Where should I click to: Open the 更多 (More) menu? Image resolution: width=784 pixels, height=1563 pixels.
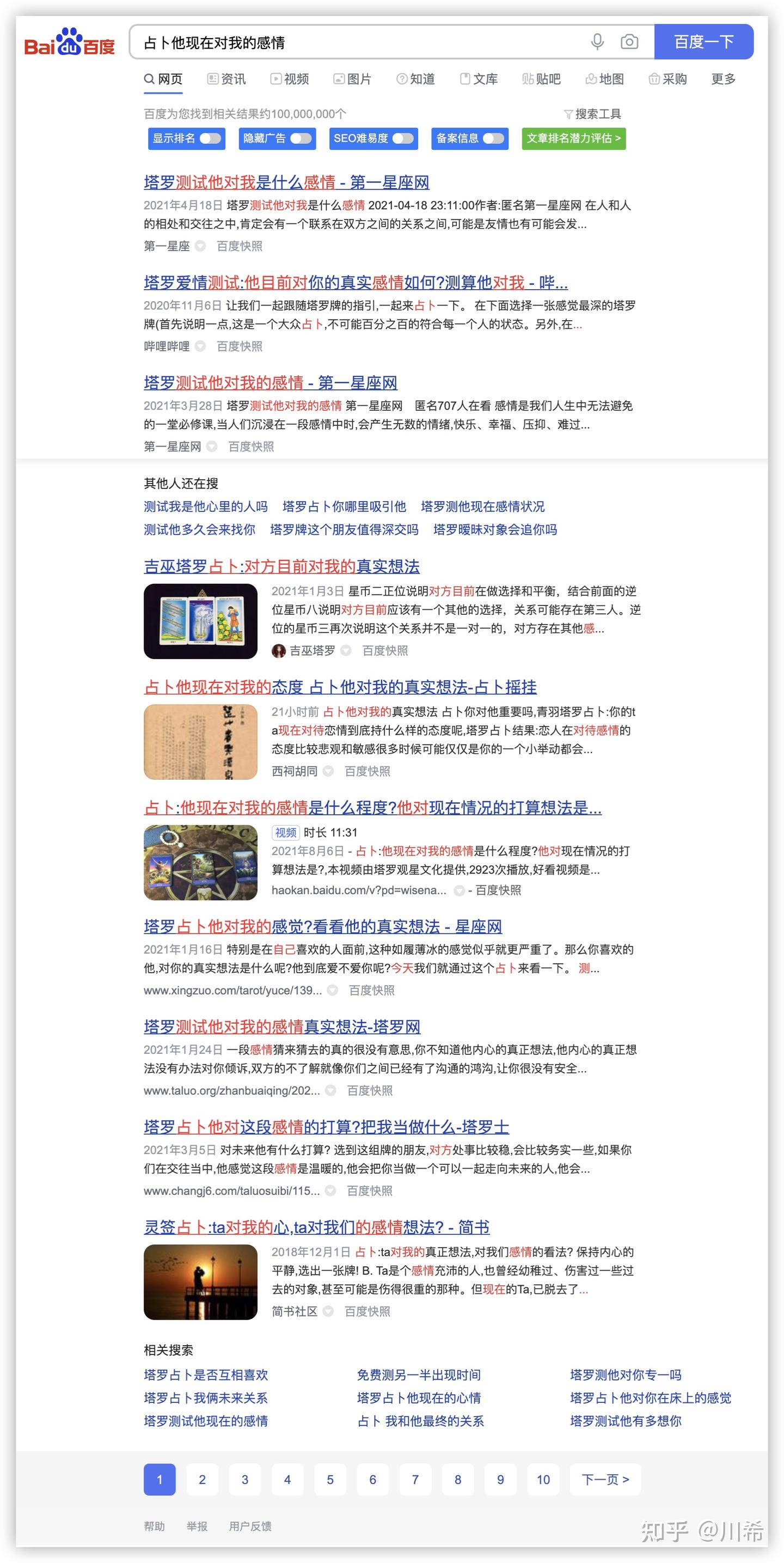tap(721, 79)
